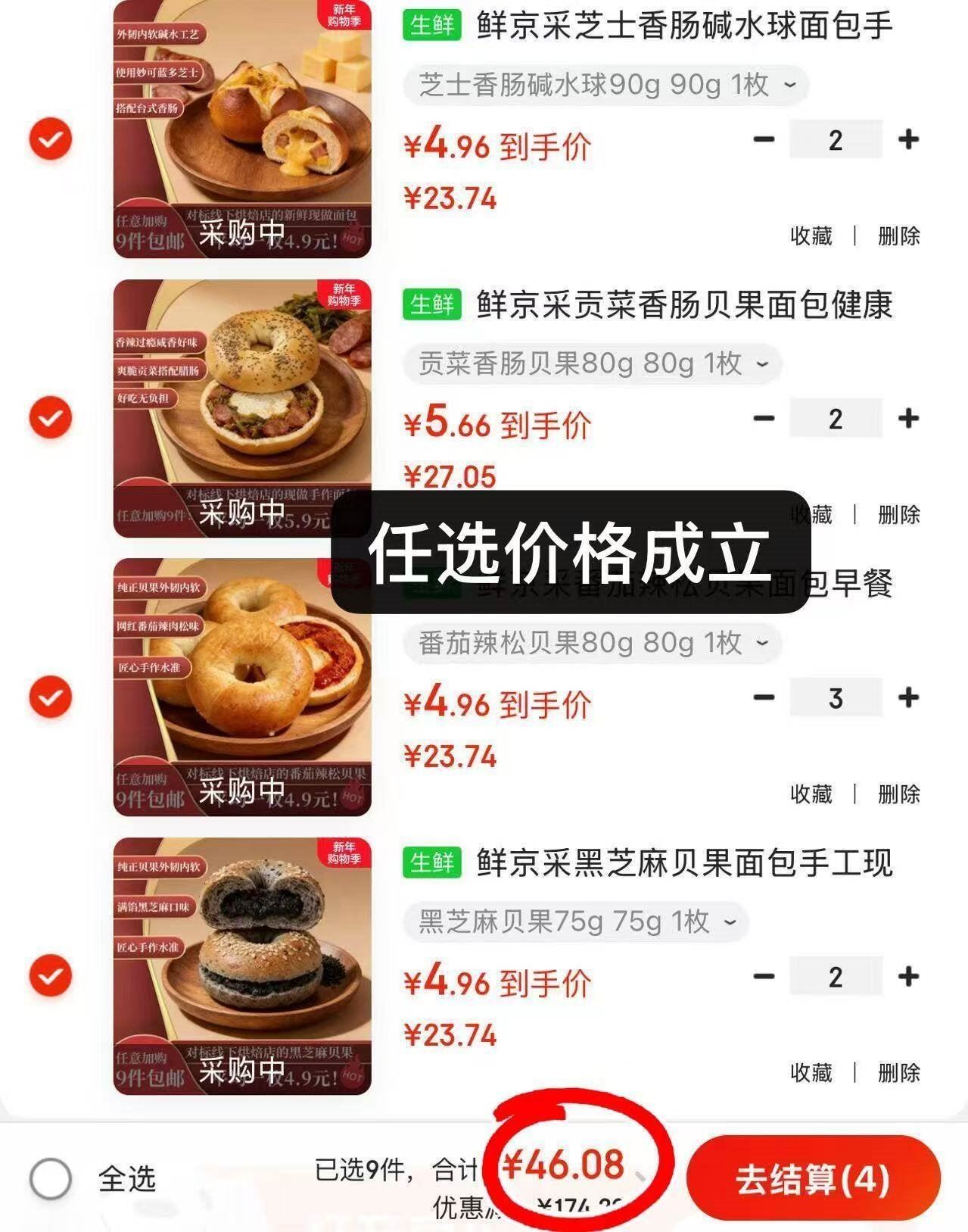Select all items with 全选
The image size is (968, 1232).
(x=51, y=1178)
